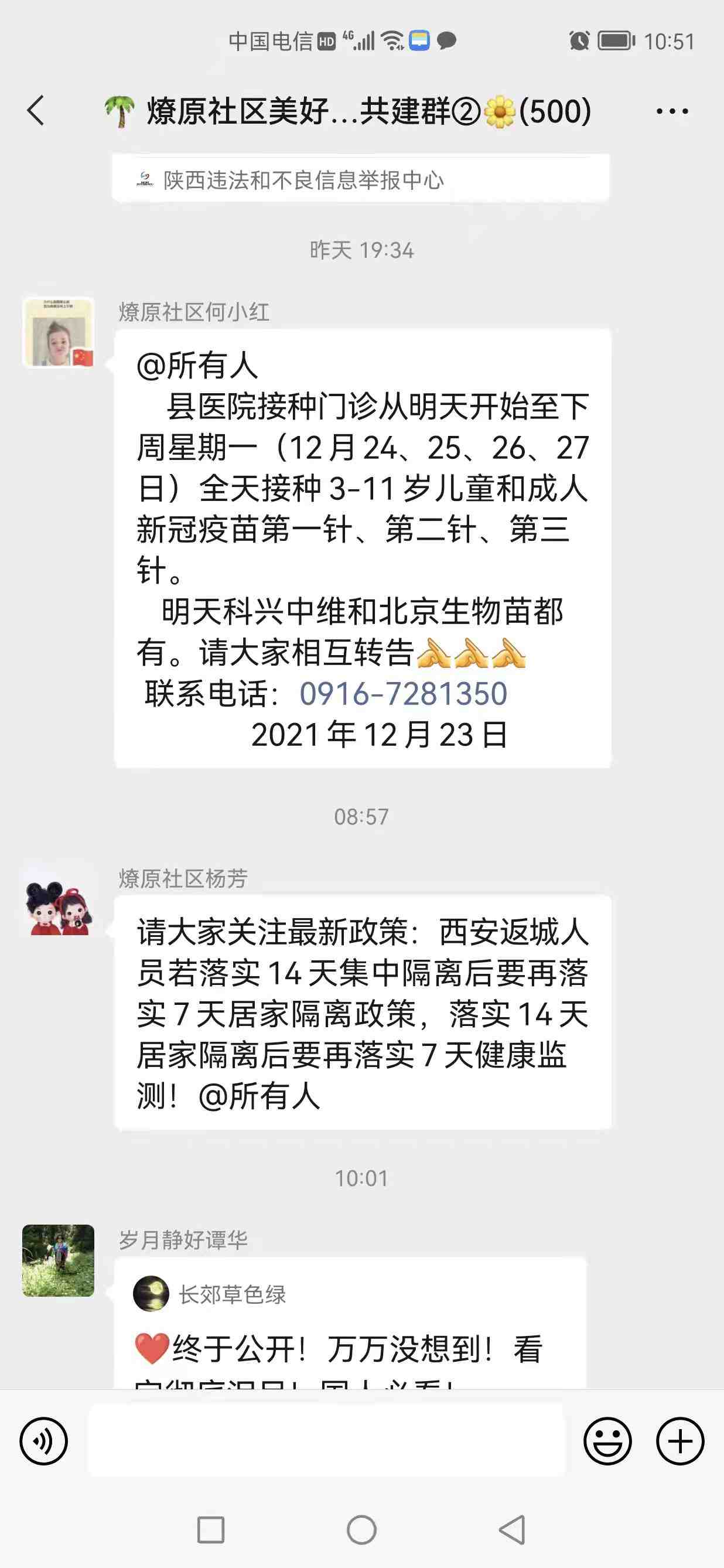The width and height of the screenshot is (724, 1568).
Task: Open shared card 陕西违法和不良信息举报中心
Action: coord(360,179)
